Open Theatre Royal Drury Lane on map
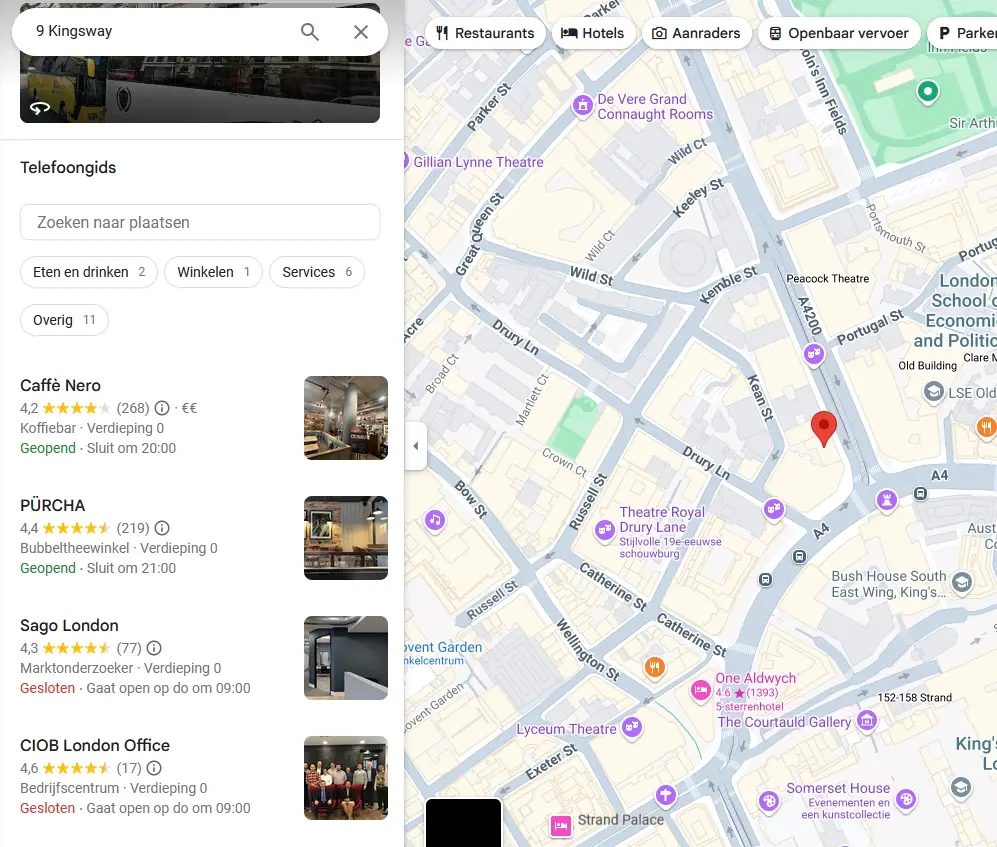The image size is (997, 847). [605, 530]
